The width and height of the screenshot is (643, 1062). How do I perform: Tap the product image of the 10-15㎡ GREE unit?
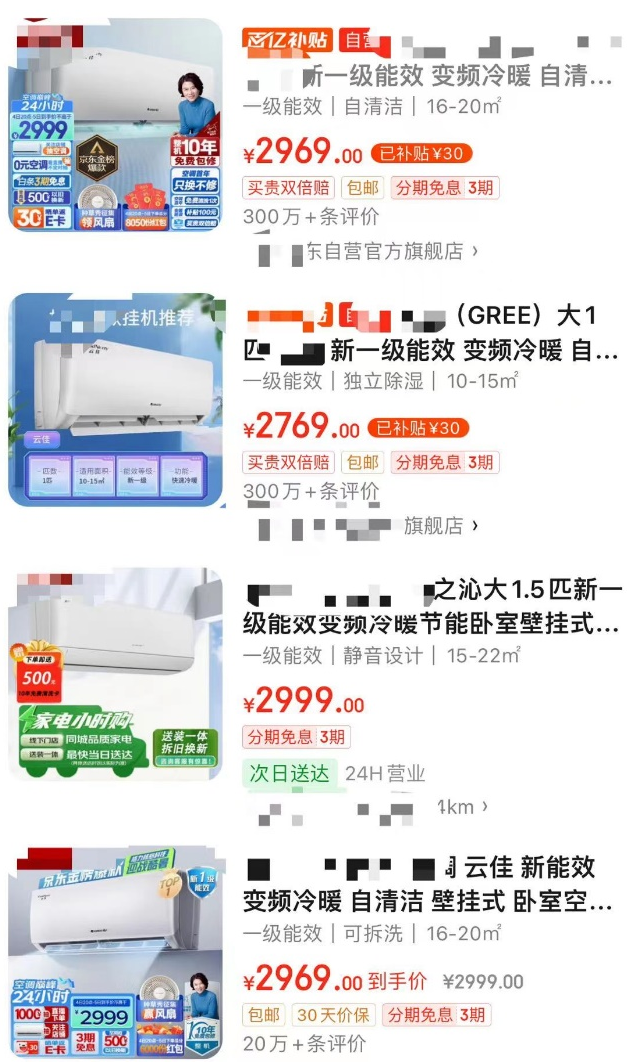tap(117, 400)
